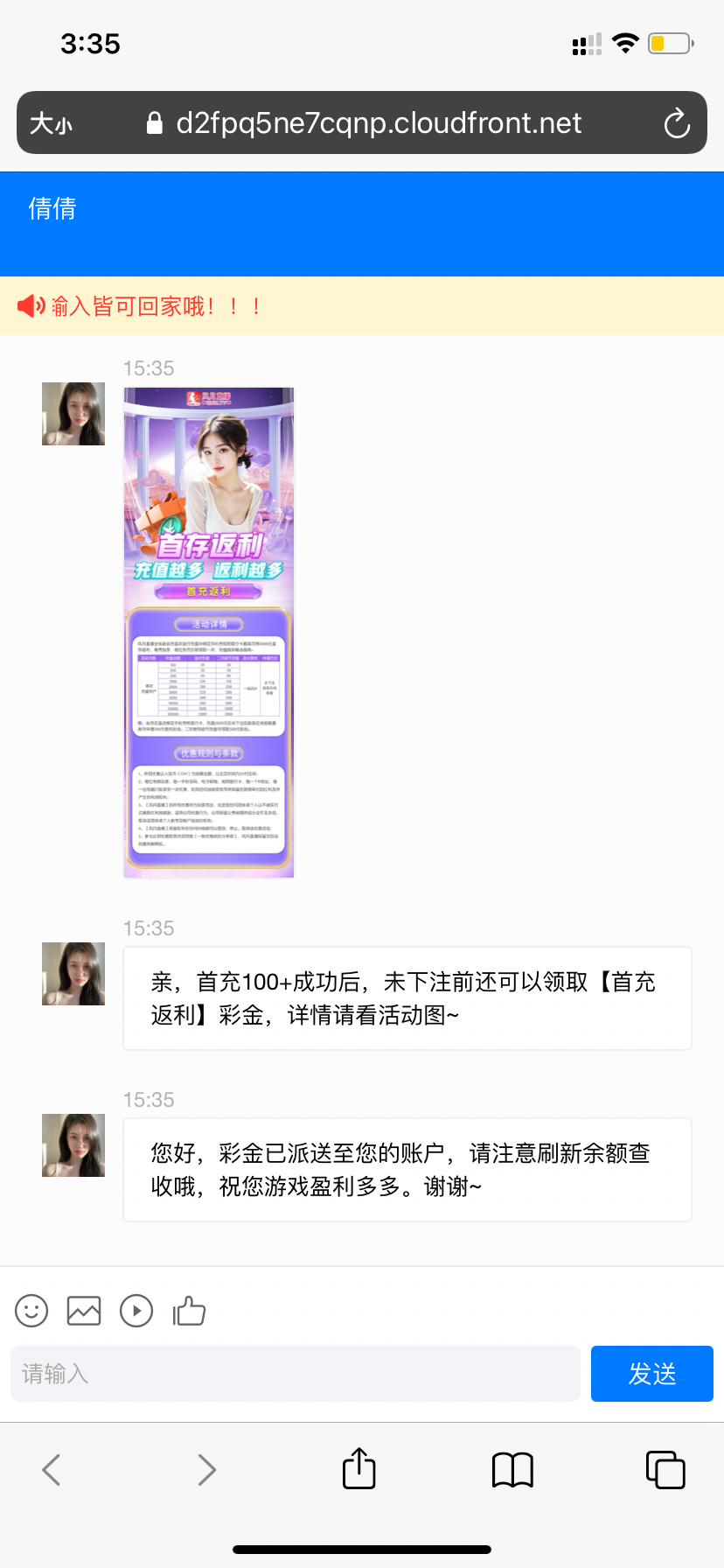Focus the 请输入 message field
The width and height of the screenshot is (724, 1568).
pyautogui.click(x=296, y=1374)
